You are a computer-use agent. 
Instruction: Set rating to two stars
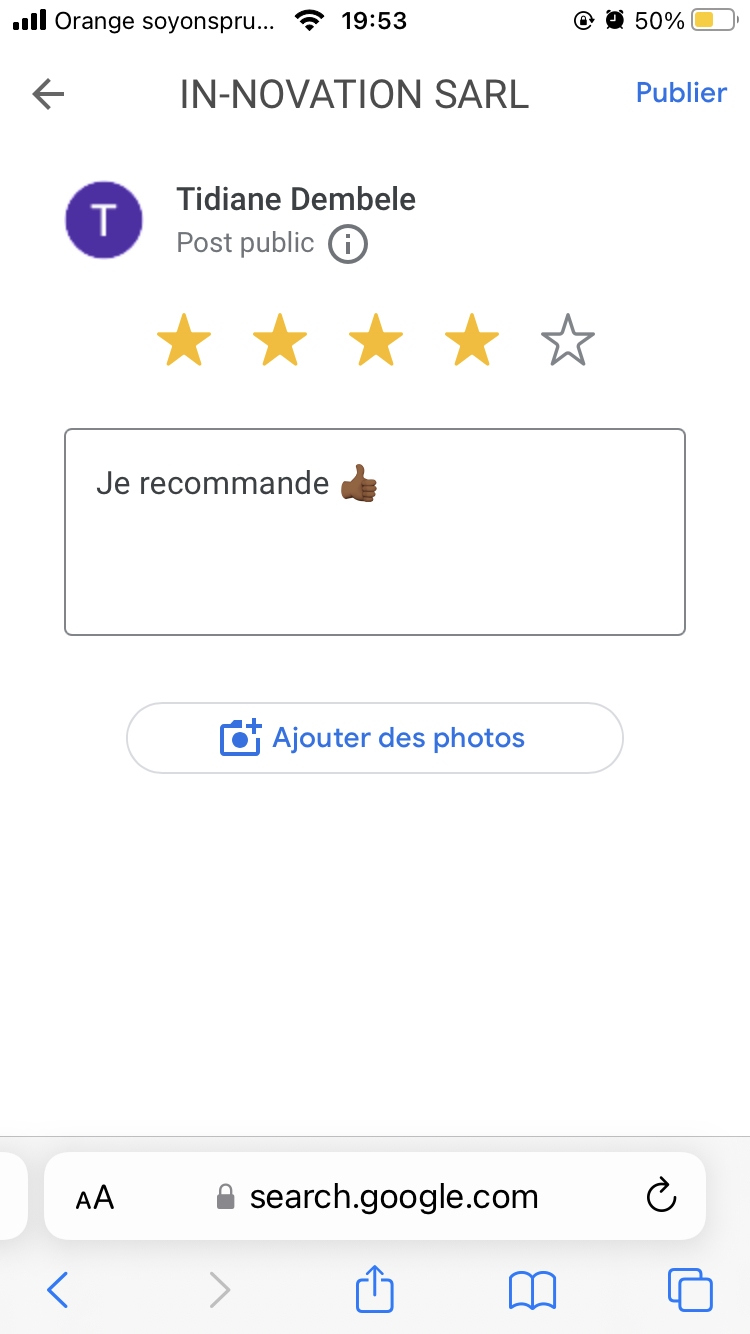coord(280,340)
